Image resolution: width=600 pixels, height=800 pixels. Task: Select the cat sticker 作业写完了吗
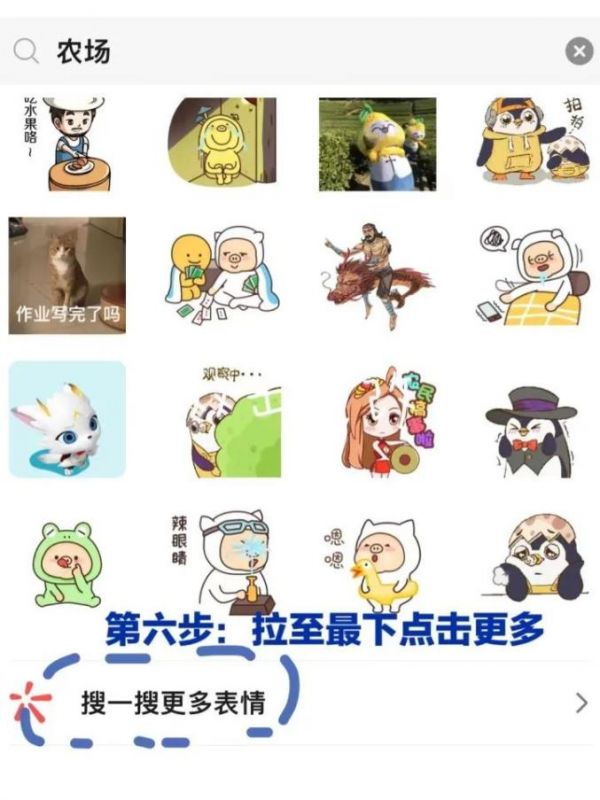[67, 275]
